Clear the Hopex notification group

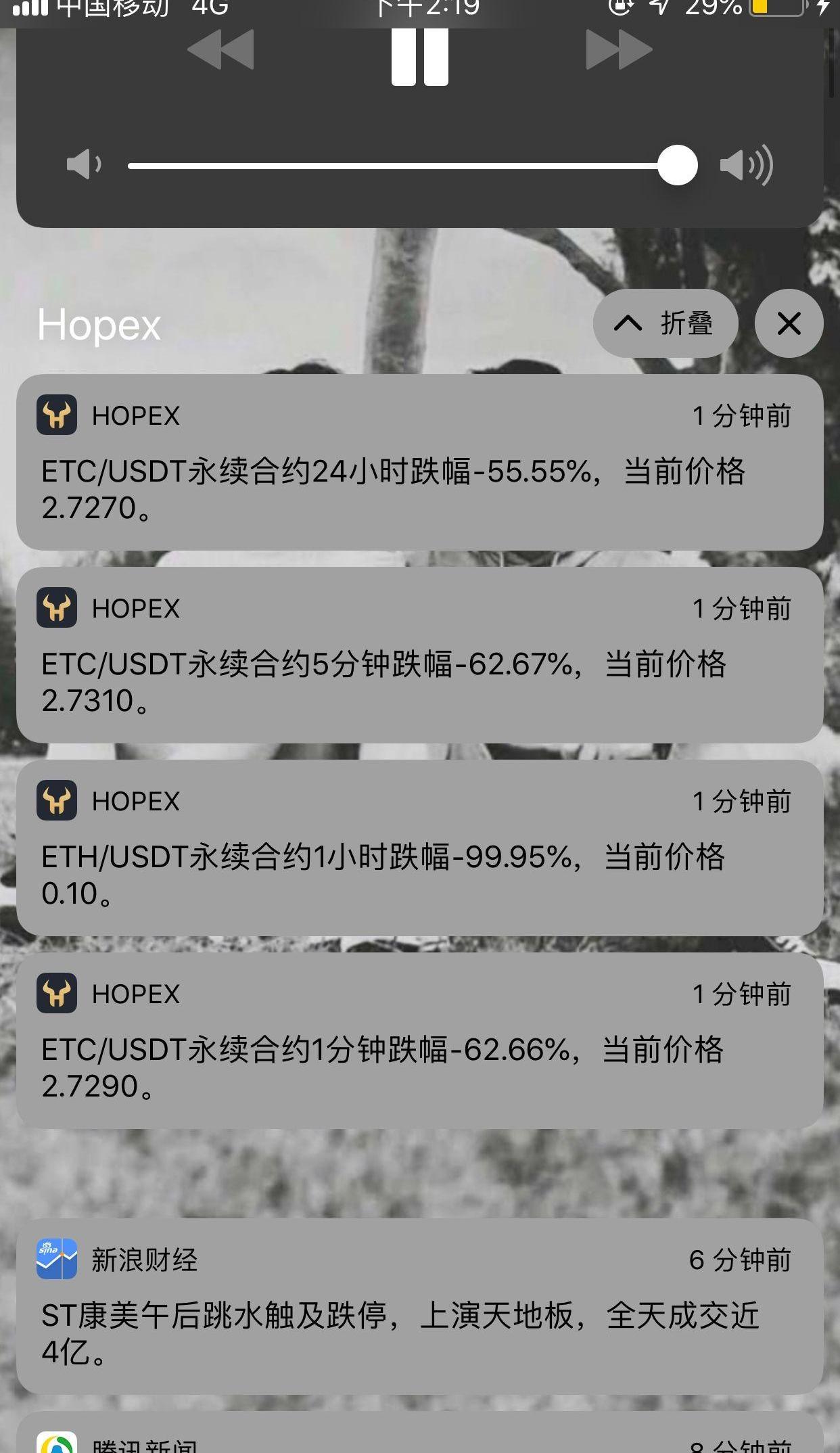point(789,323)
